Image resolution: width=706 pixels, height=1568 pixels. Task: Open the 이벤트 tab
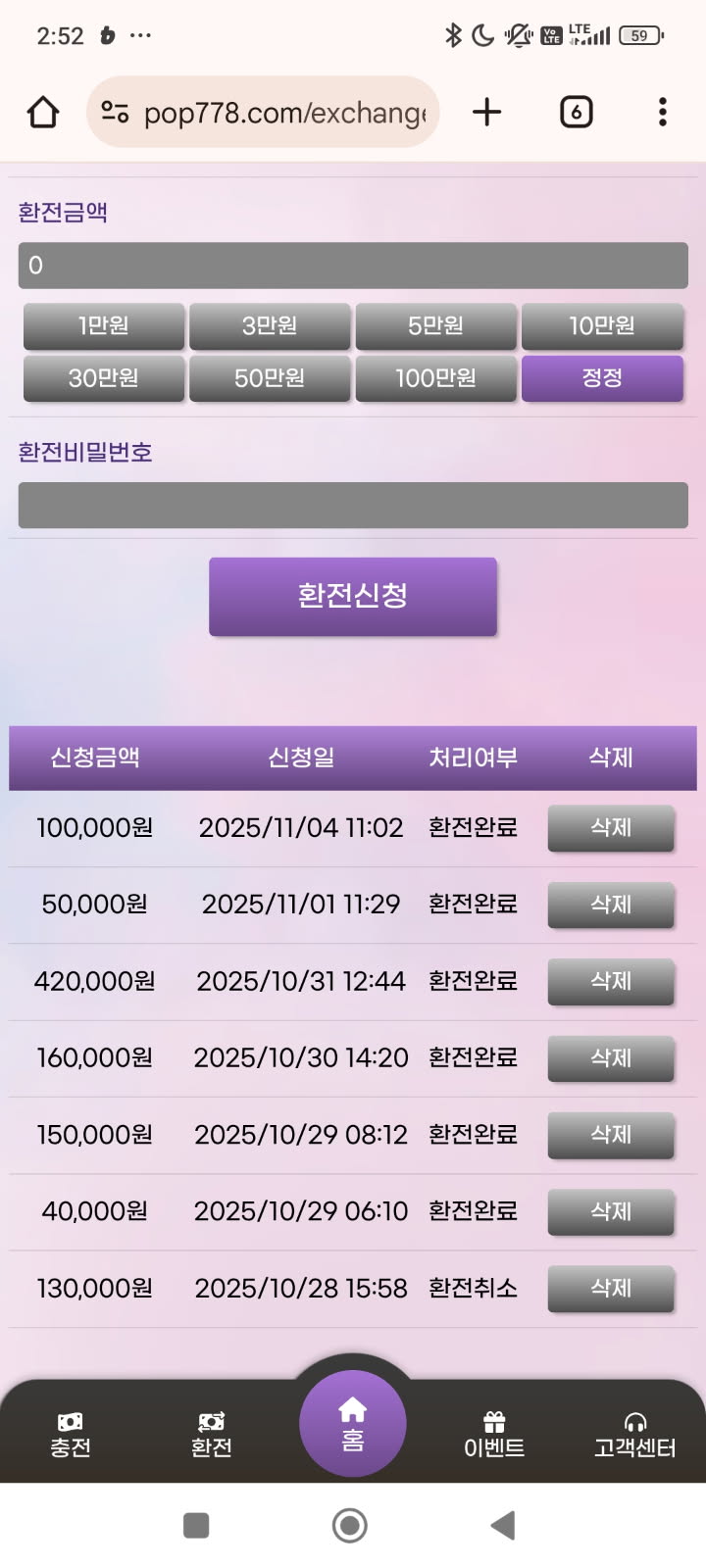(494, 1436)
